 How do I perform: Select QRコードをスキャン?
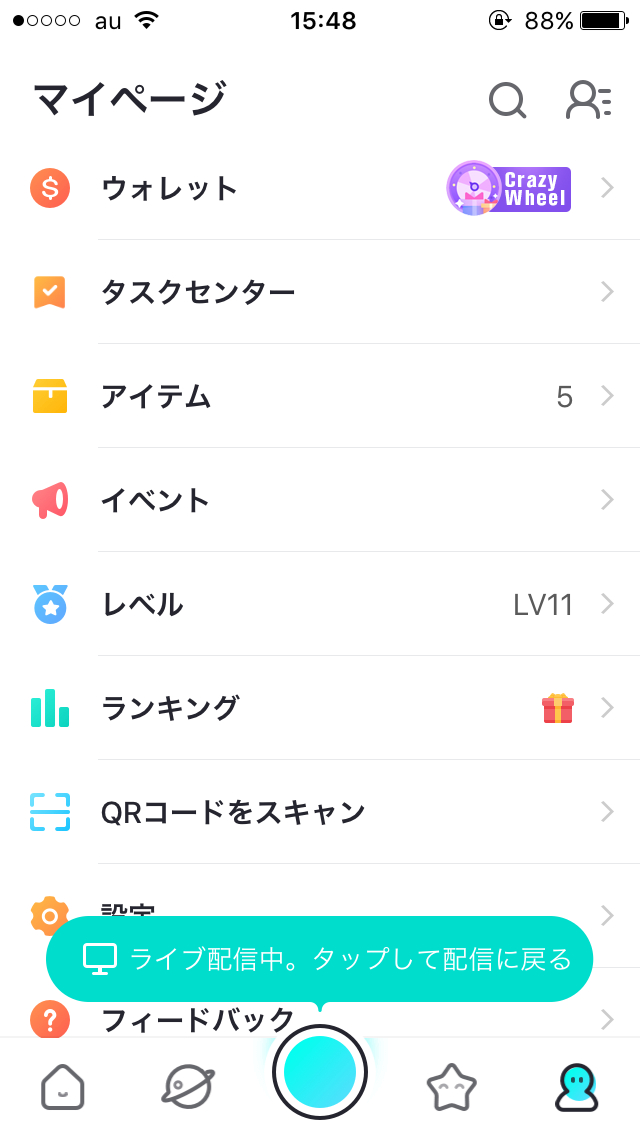[320, 812]
